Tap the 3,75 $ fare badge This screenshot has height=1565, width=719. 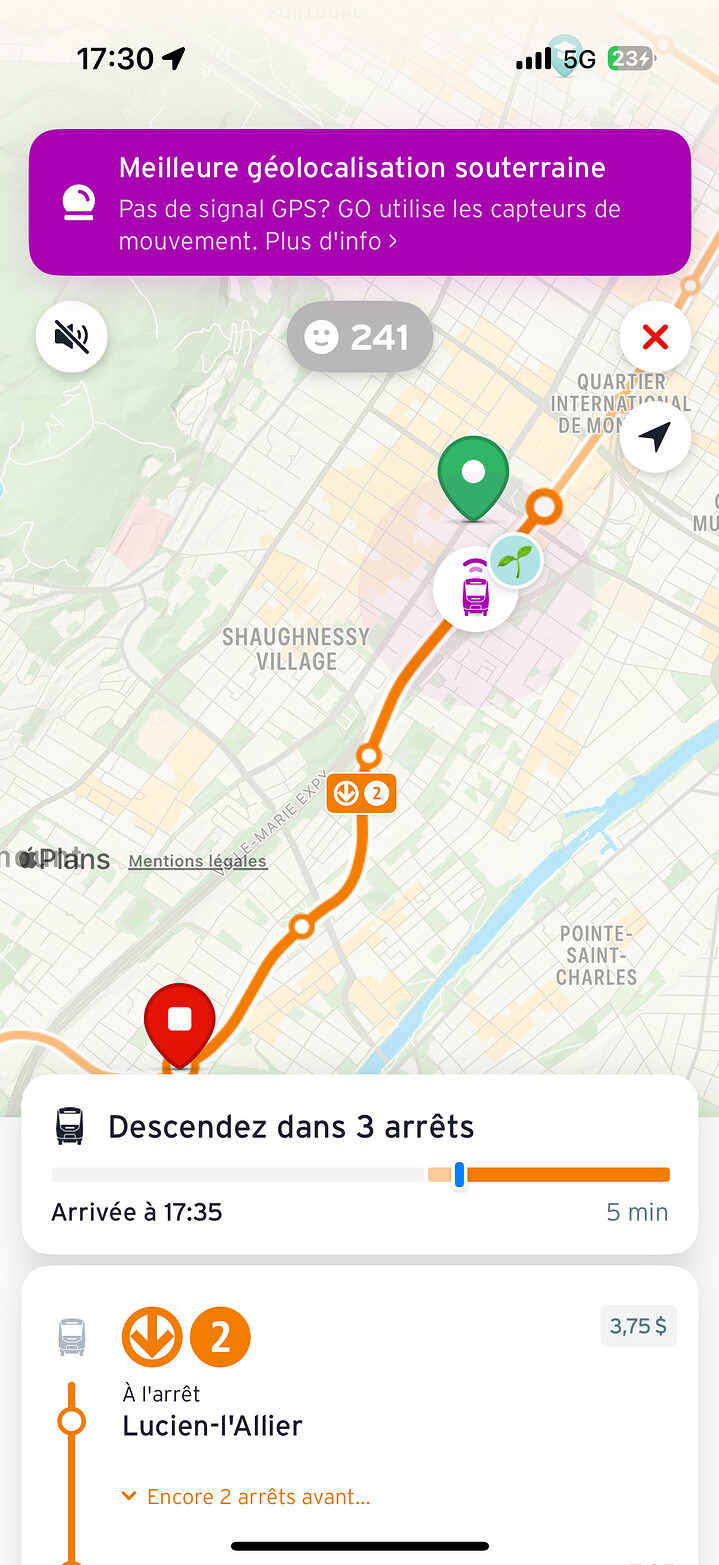click(x=638, y=1326)
